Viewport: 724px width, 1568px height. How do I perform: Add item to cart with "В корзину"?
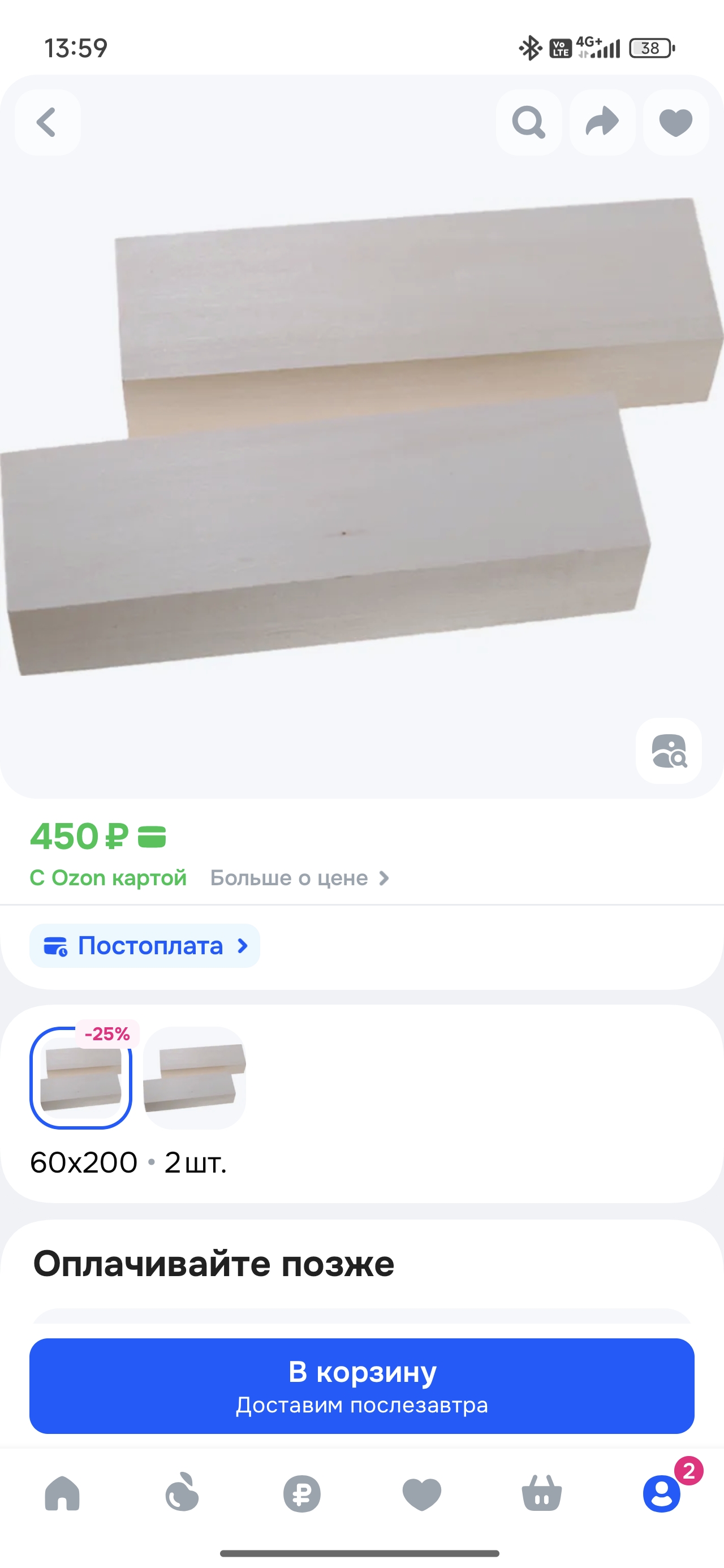pyautogui.click(x=361, y=1385)
